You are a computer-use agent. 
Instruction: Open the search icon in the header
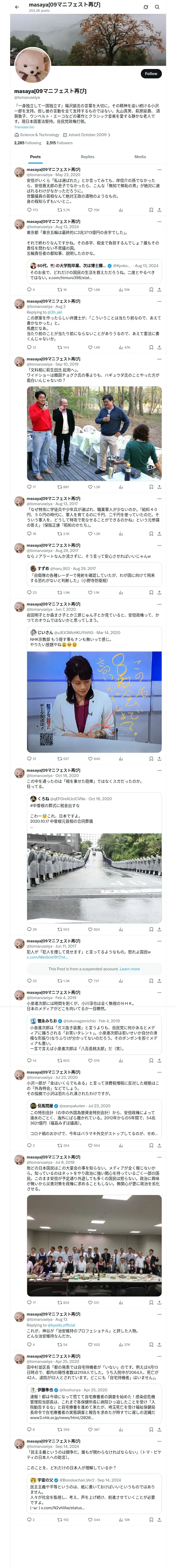157,7
